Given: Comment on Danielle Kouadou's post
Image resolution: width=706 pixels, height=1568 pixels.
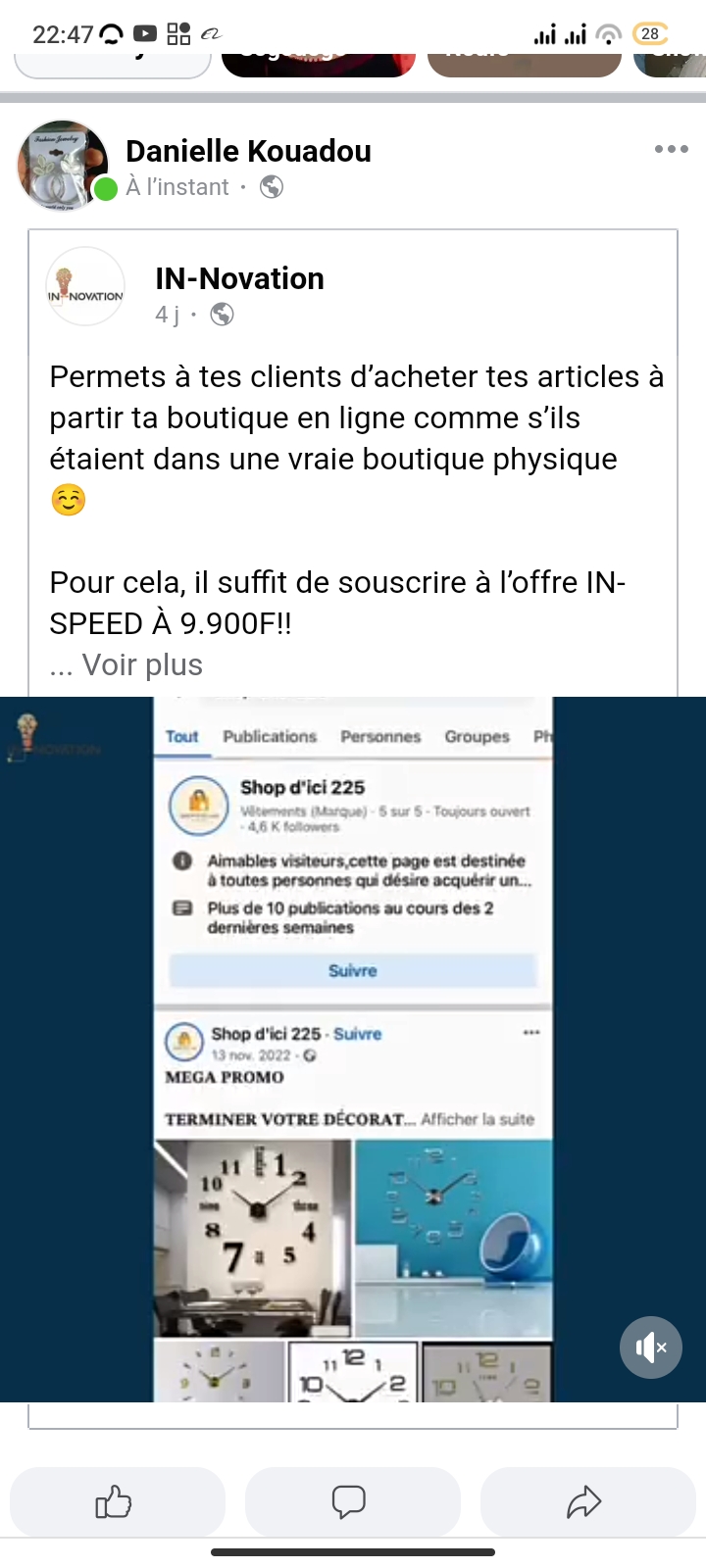Looking at the screenshot, I should [352, 1501].
